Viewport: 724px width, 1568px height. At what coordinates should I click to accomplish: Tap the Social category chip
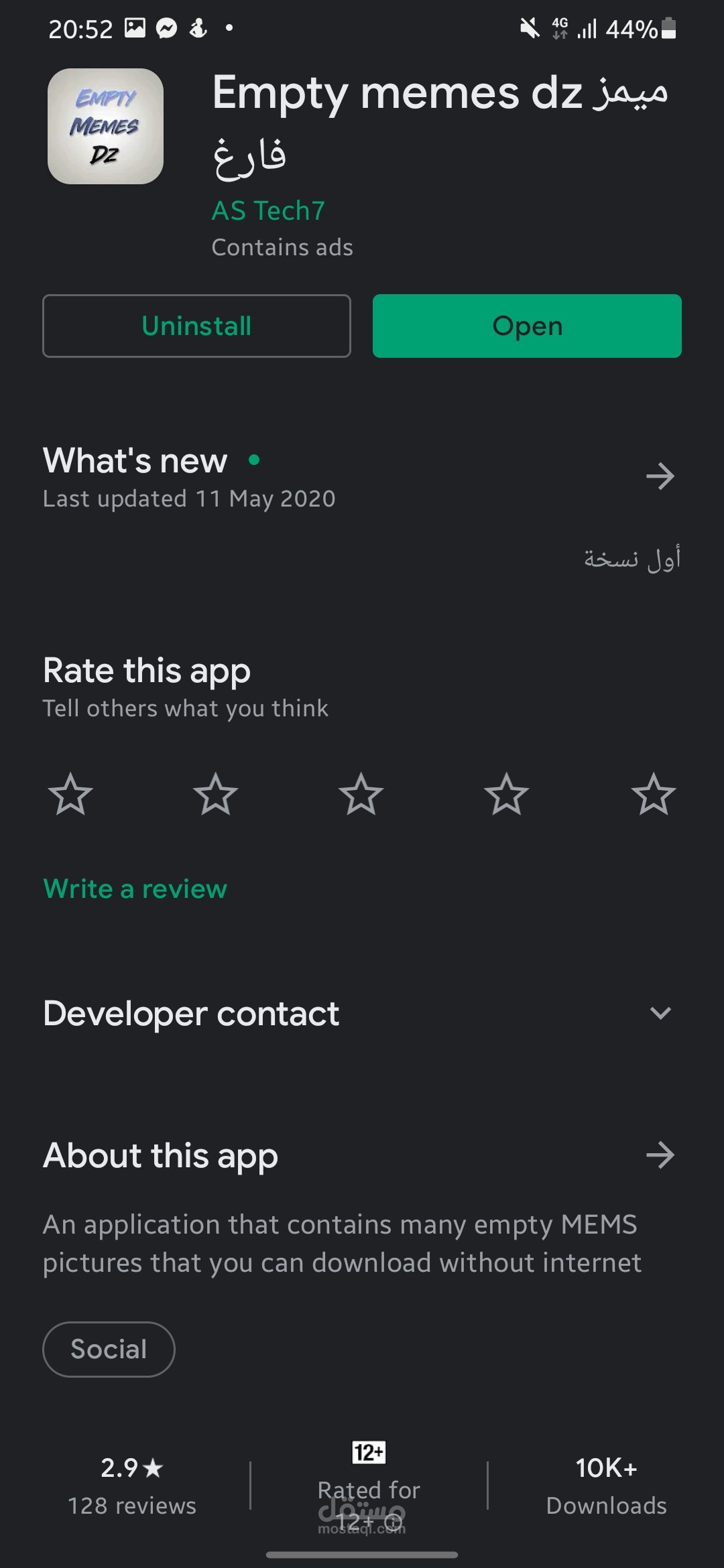click(109, 1349)
